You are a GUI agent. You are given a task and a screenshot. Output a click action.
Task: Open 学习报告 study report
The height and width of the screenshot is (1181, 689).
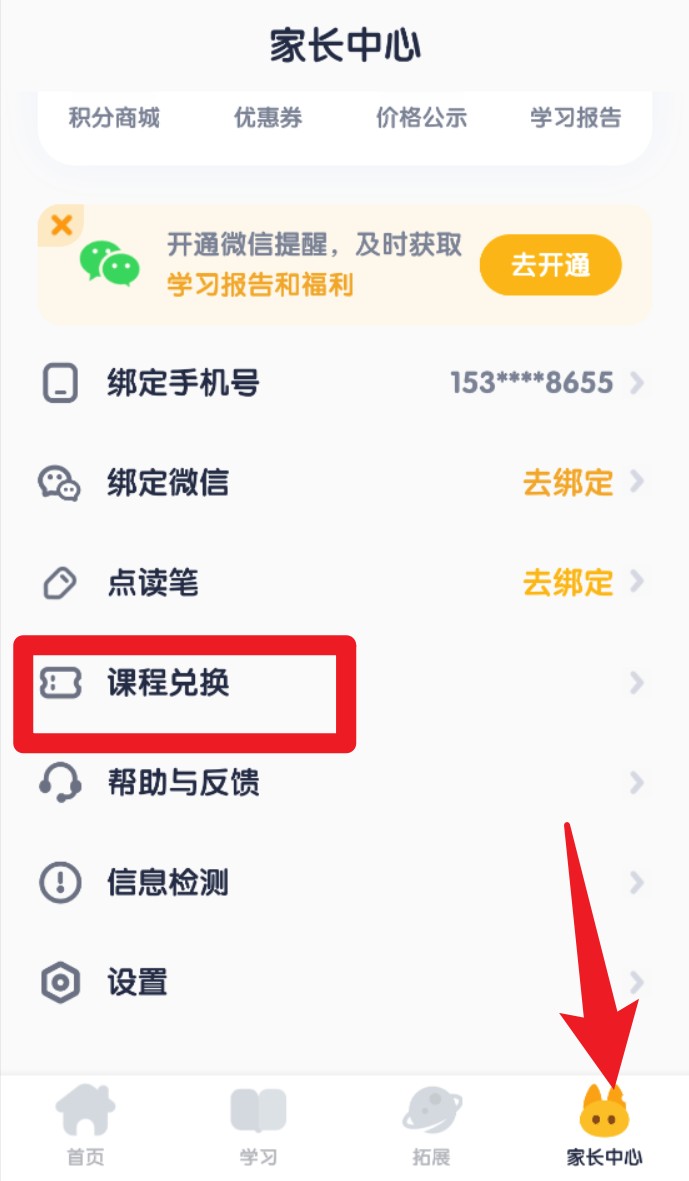pyautogui.click(x=575, y=118)
